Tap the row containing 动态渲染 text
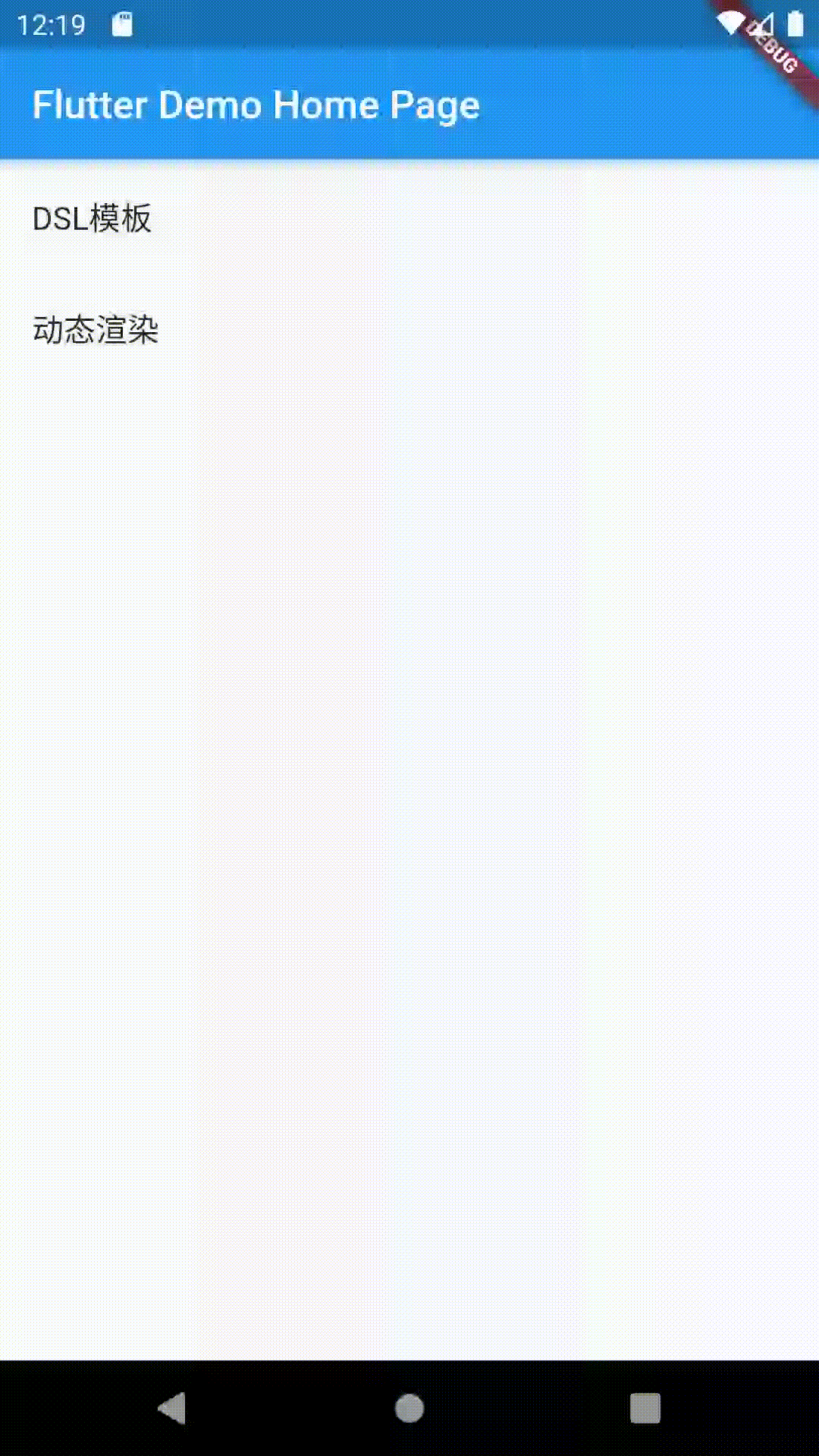Viewport: 819px width, 1456px height. tap(303, 330)
